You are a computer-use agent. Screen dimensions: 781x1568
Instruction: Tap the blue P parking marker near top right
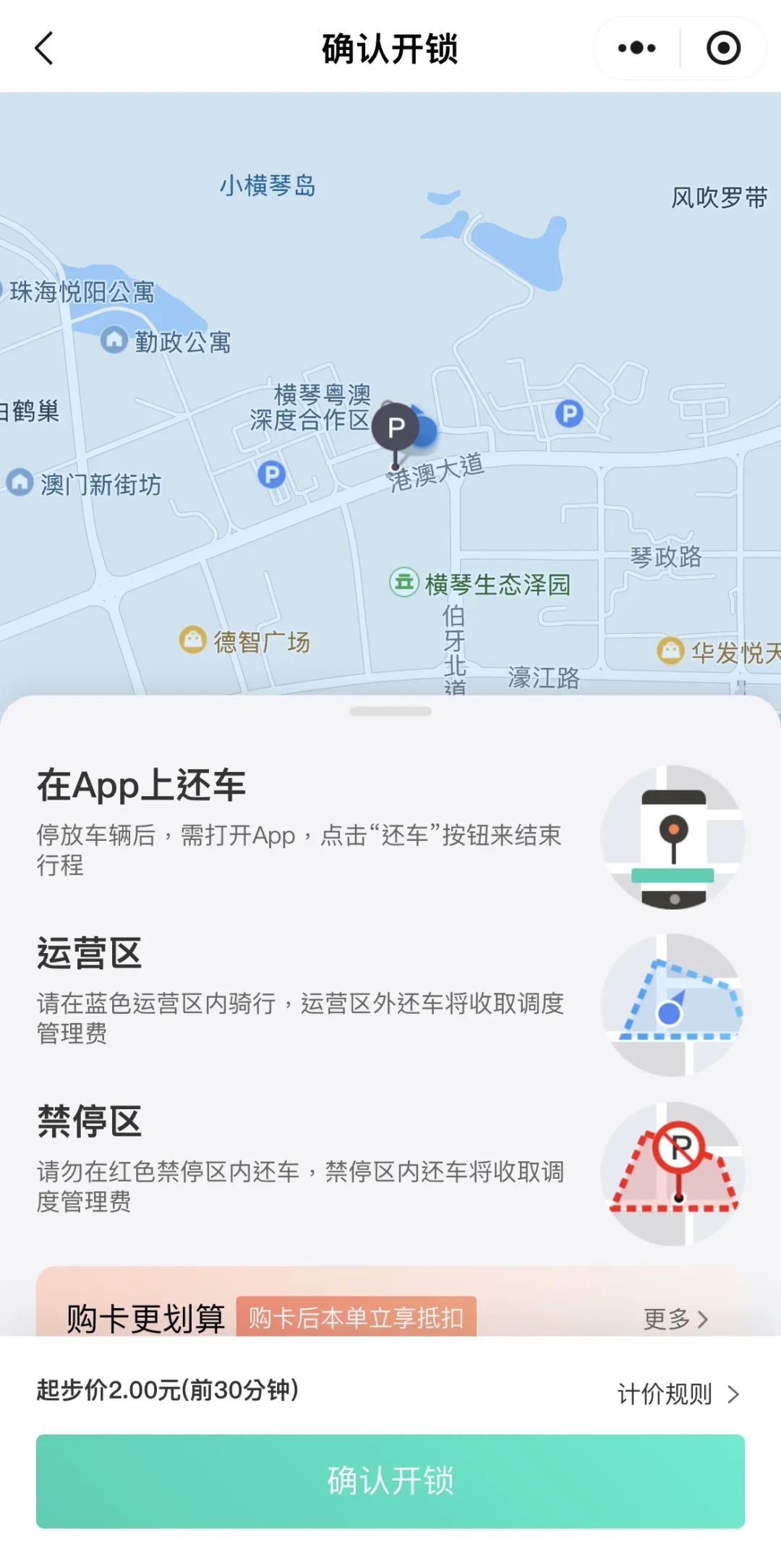(570, 413)
